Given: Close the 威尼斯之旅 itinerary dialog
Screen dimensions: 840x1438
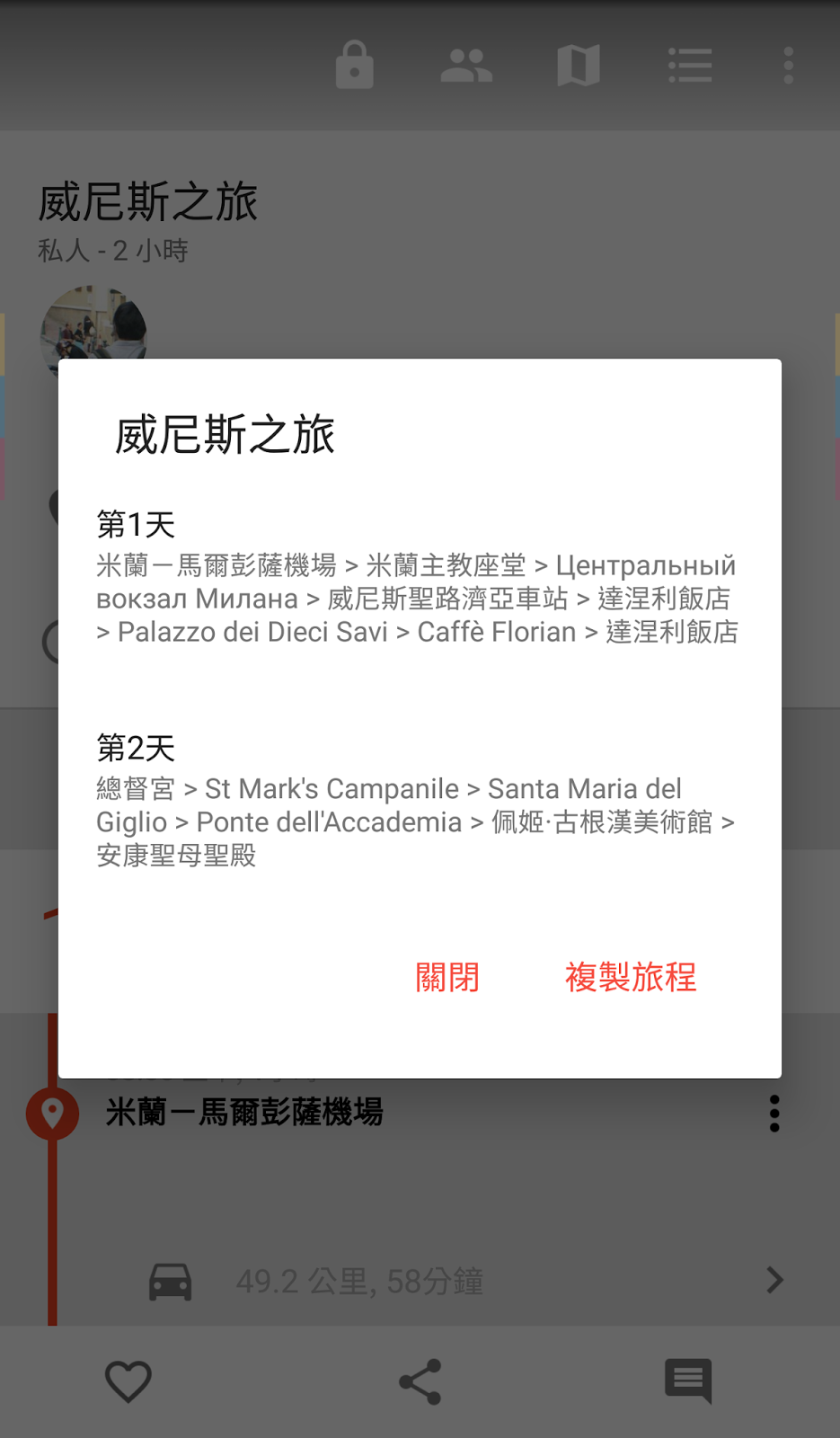Looking at the screenshot, I should click(447, 977).
